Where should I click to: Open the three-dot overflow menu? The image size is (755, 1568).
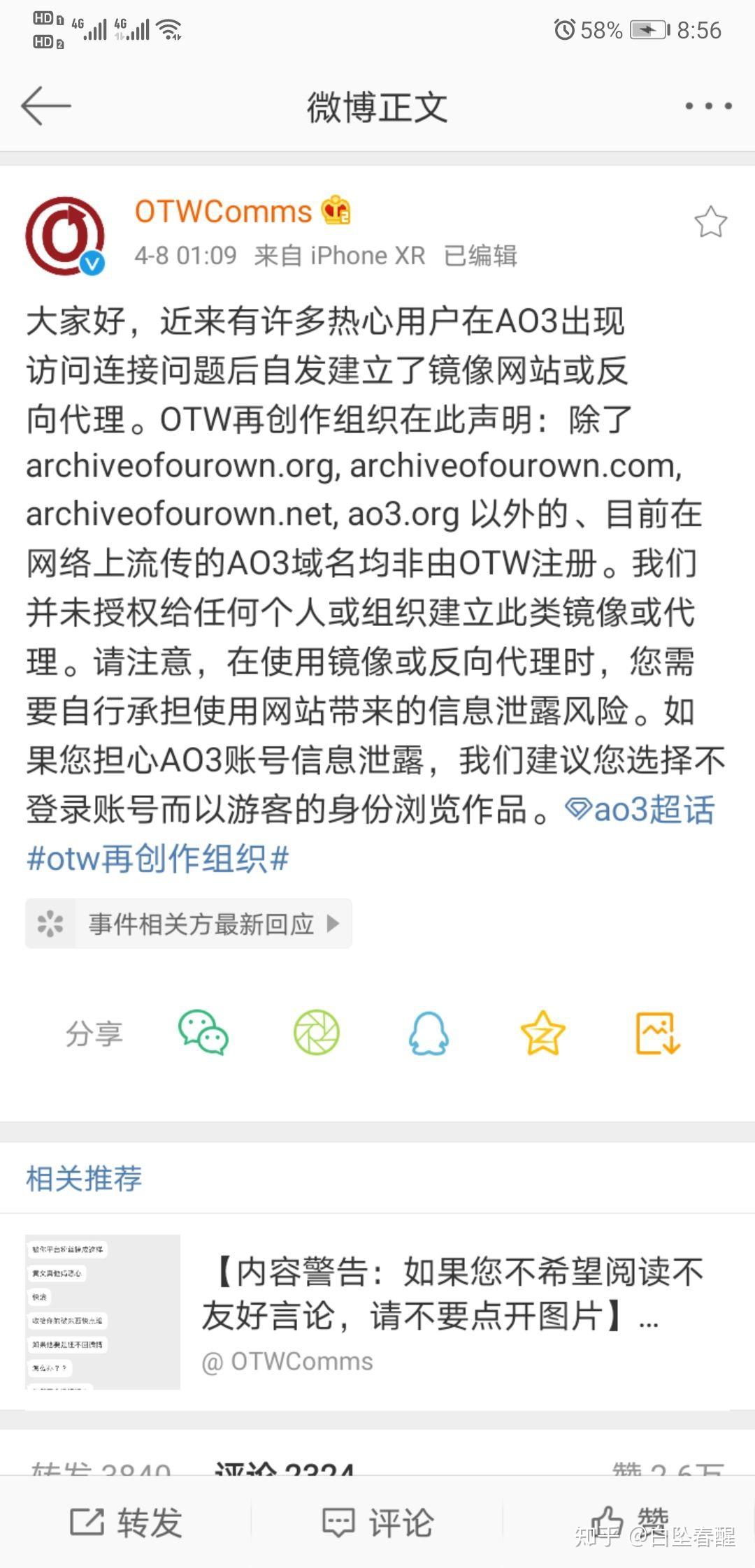pyautogui.click(x=708, y=106)
